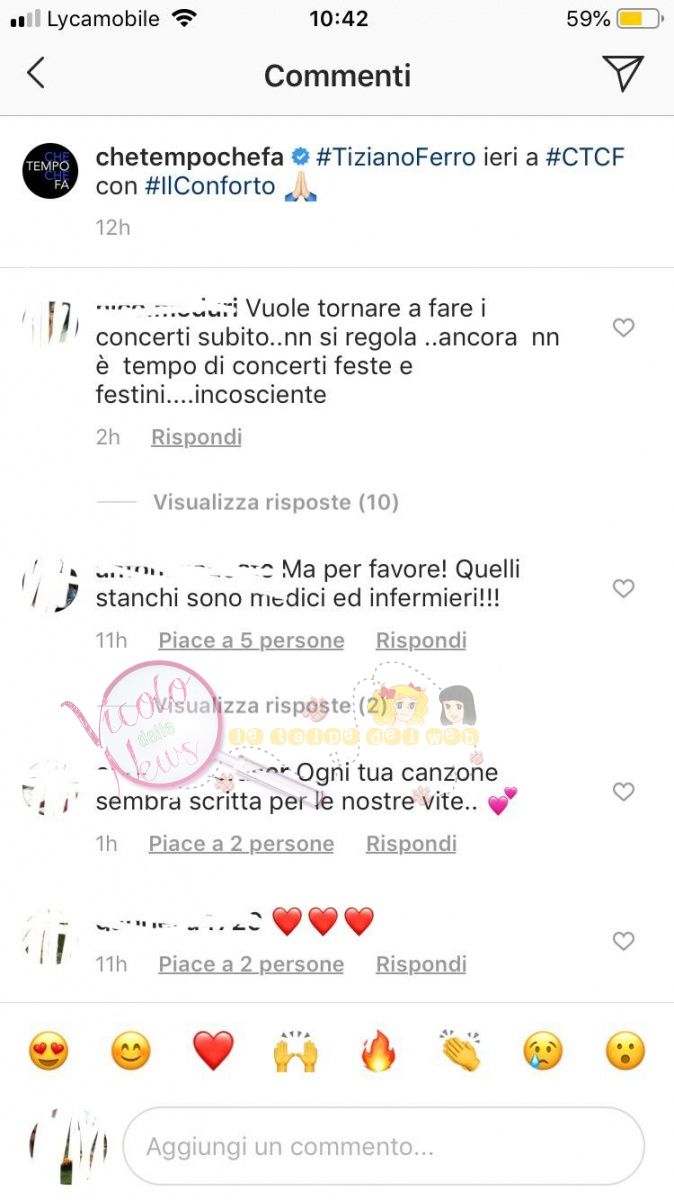Reply to the three red hearts comment
The image size is (674, 1200).
click(x=421, y=964)
